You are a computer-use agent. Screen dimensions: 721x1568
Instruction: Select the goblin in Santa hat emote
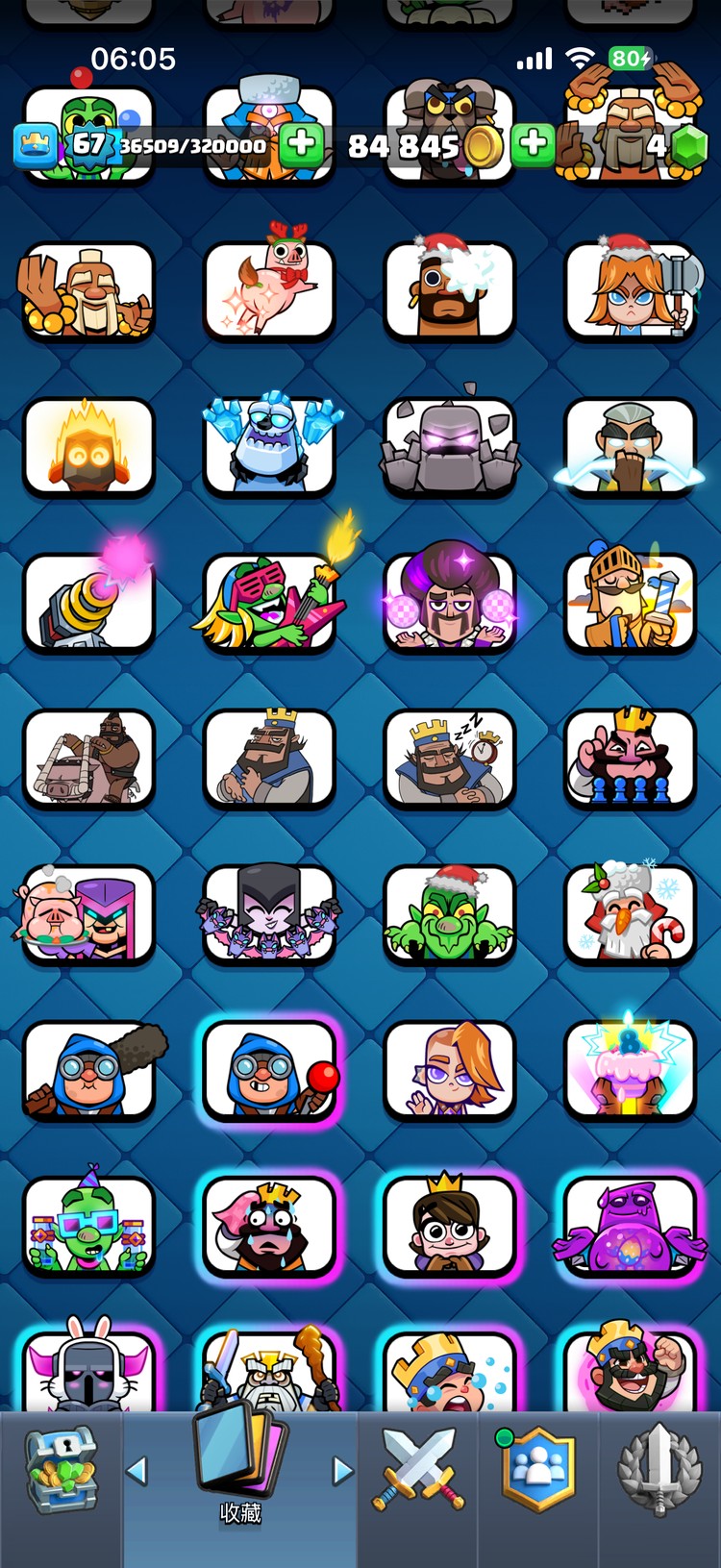[450, 915]
